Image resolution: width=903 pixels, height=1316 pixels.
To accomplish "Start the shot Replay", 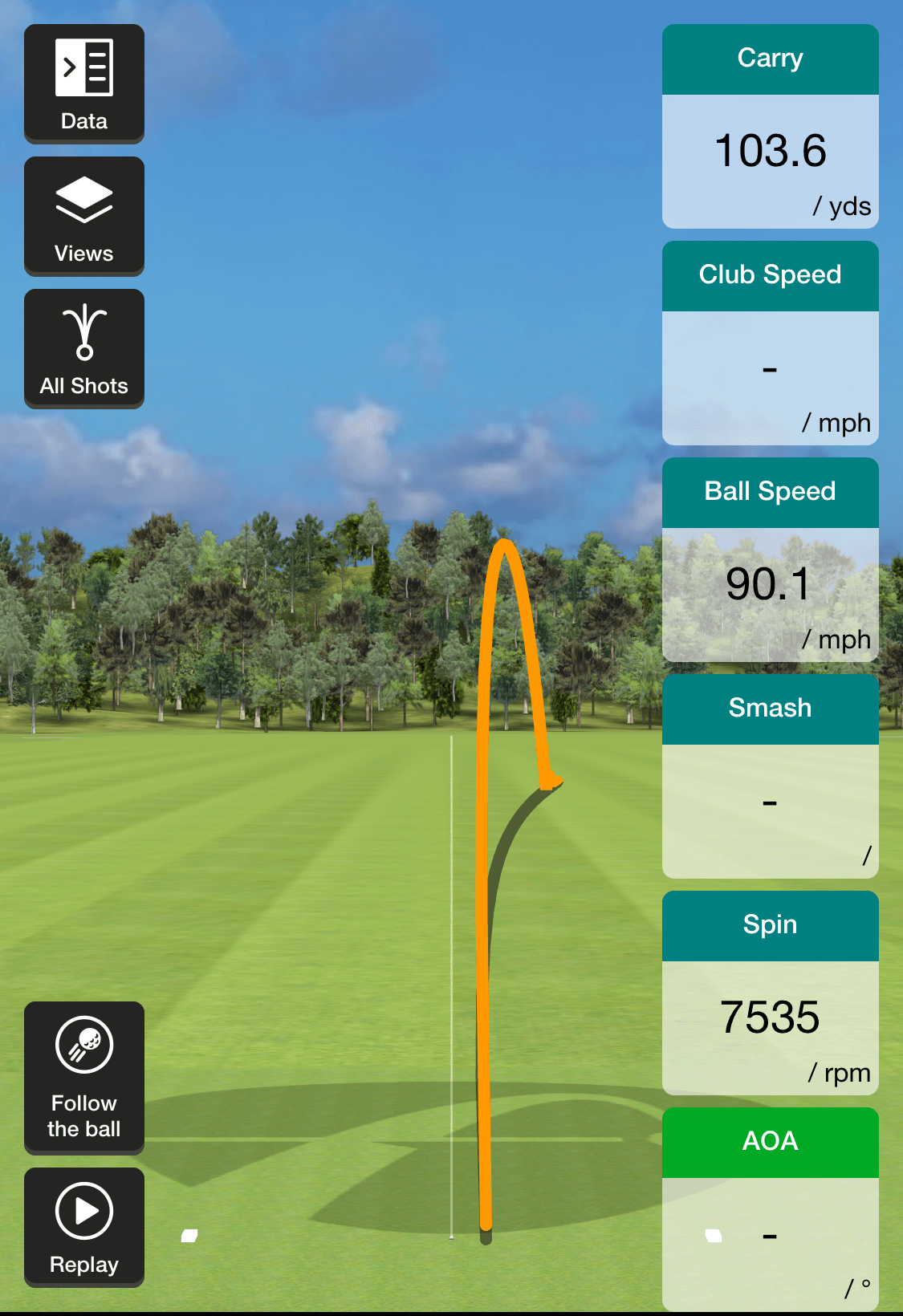I will [x=83, y=1228].
